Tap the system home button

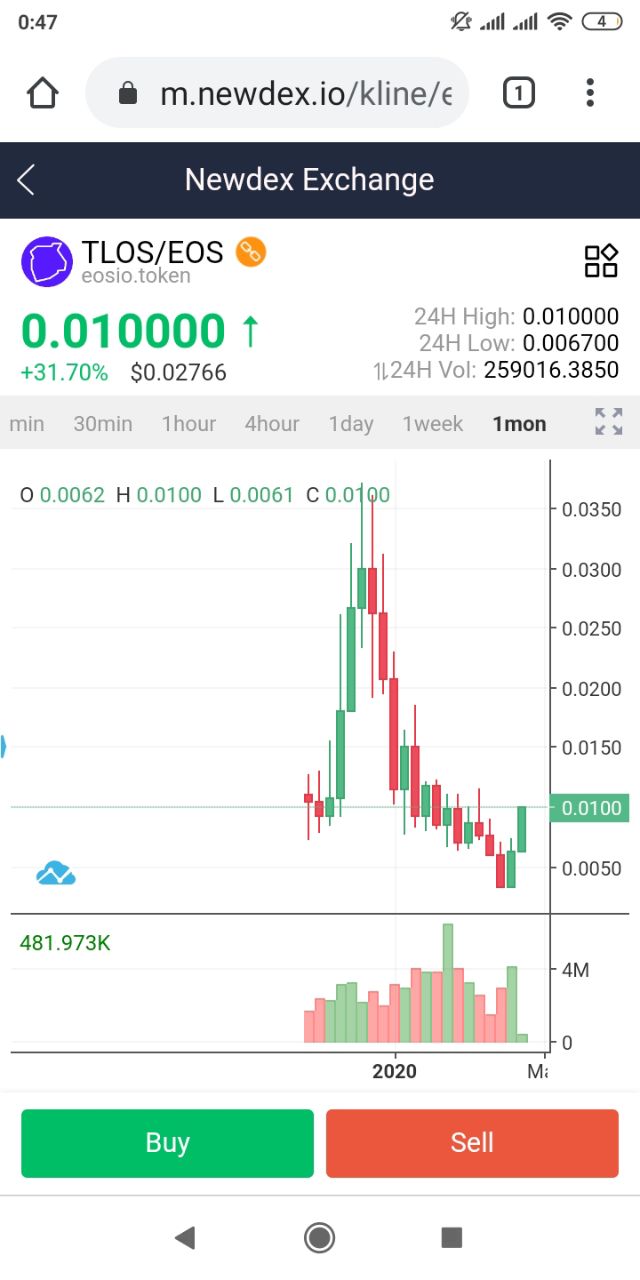(x=319, y=1238)
